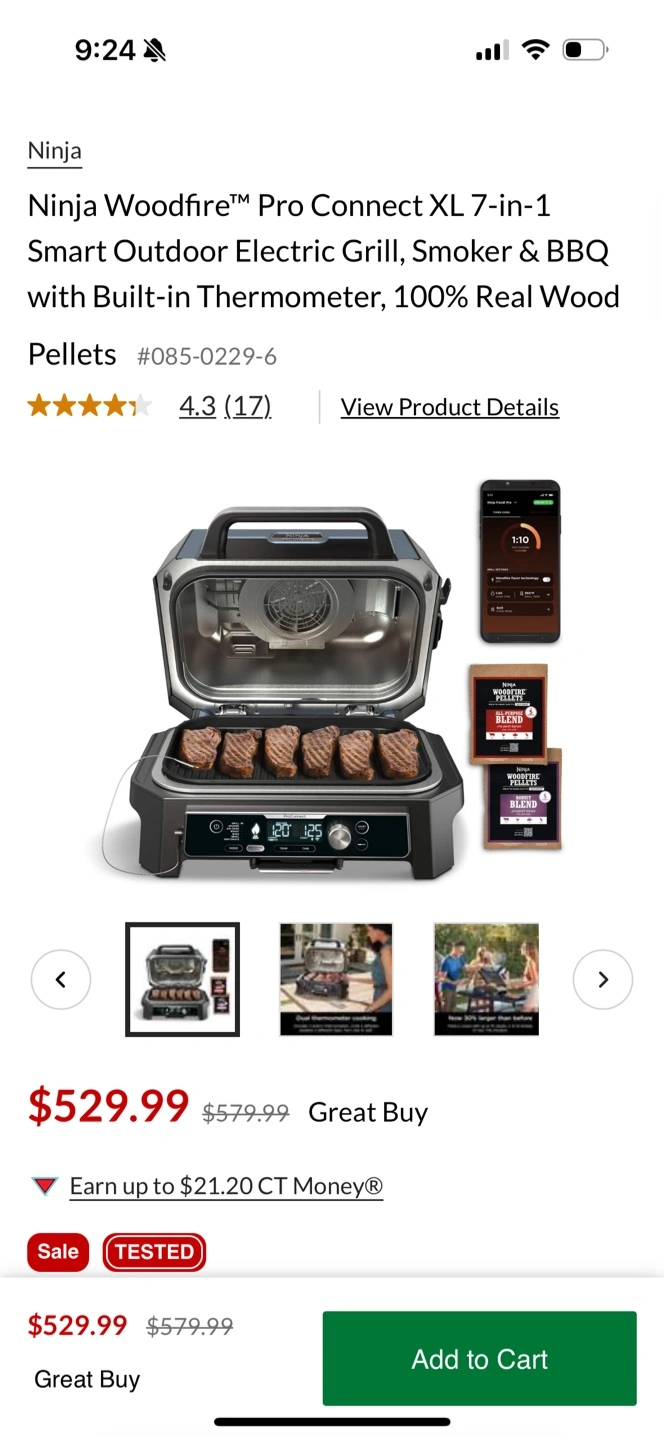Image resolution: width=664 pixels, height=1440 pixels.
Task: Go to previous image with left arrow
Action: 61,979
